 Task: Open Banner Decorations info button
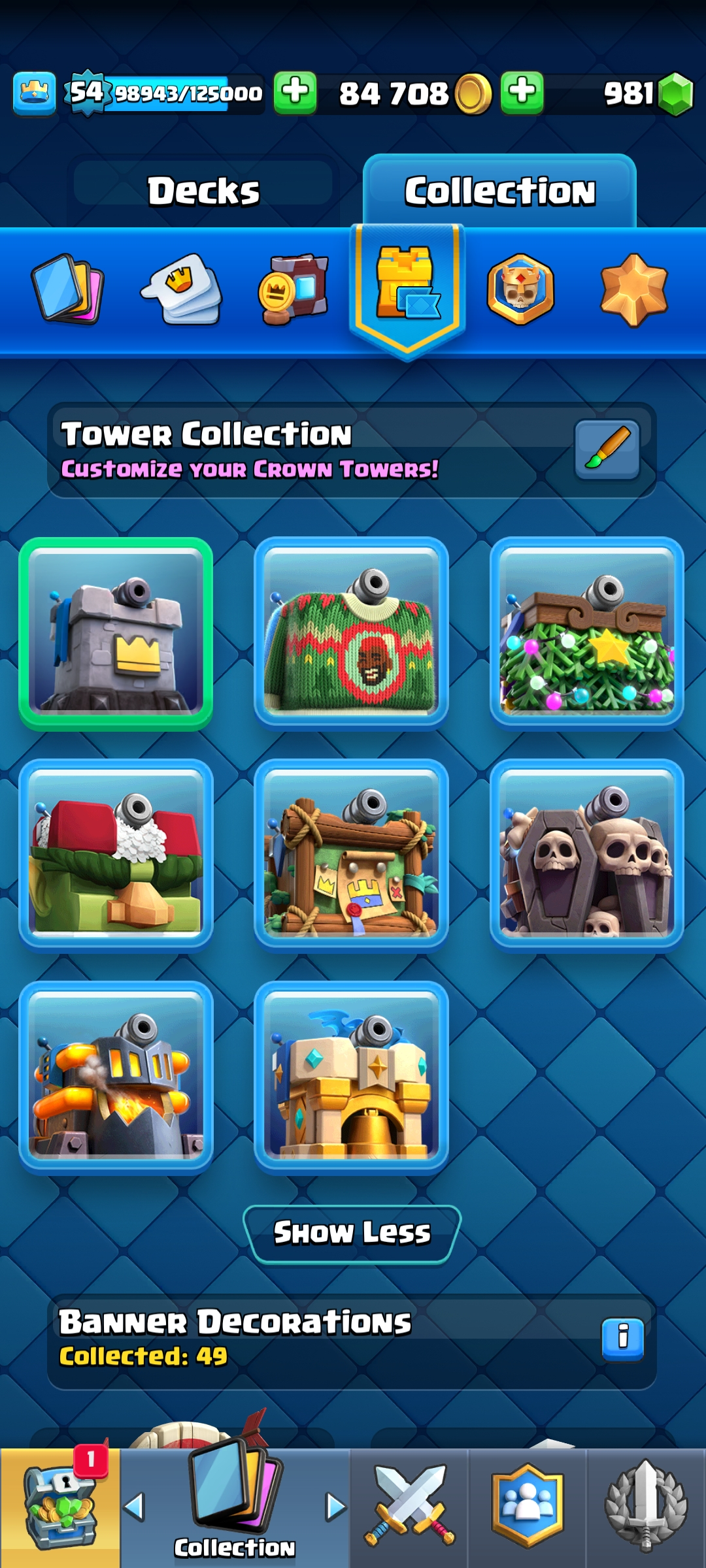pos(622,1339)
